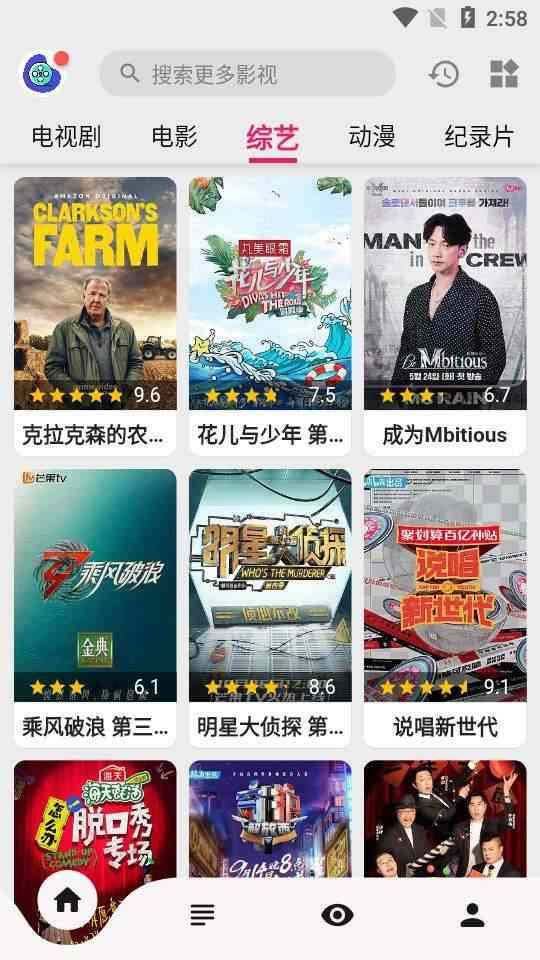
Task: Go to the home tab in bottom navigation
Action: tap(67, 899)
